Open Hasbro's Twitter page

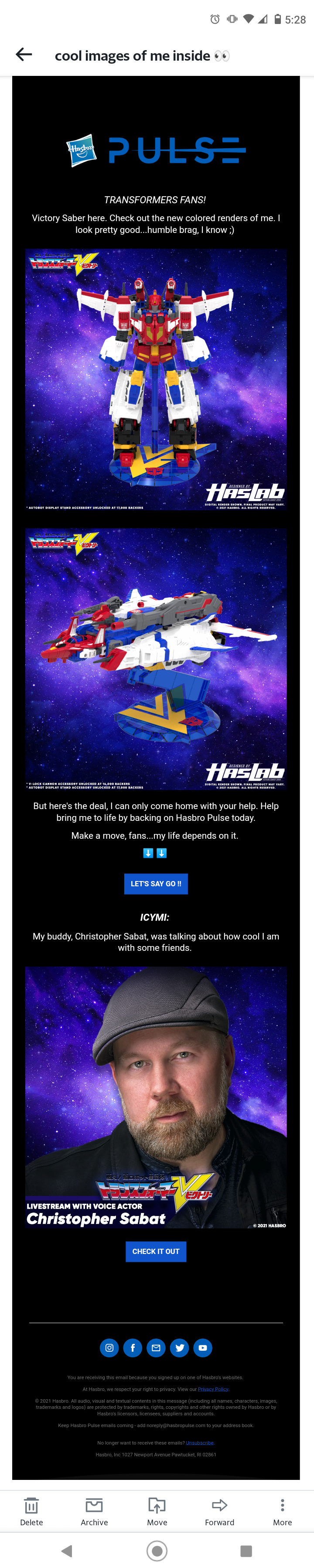(x=180, y=1348)
